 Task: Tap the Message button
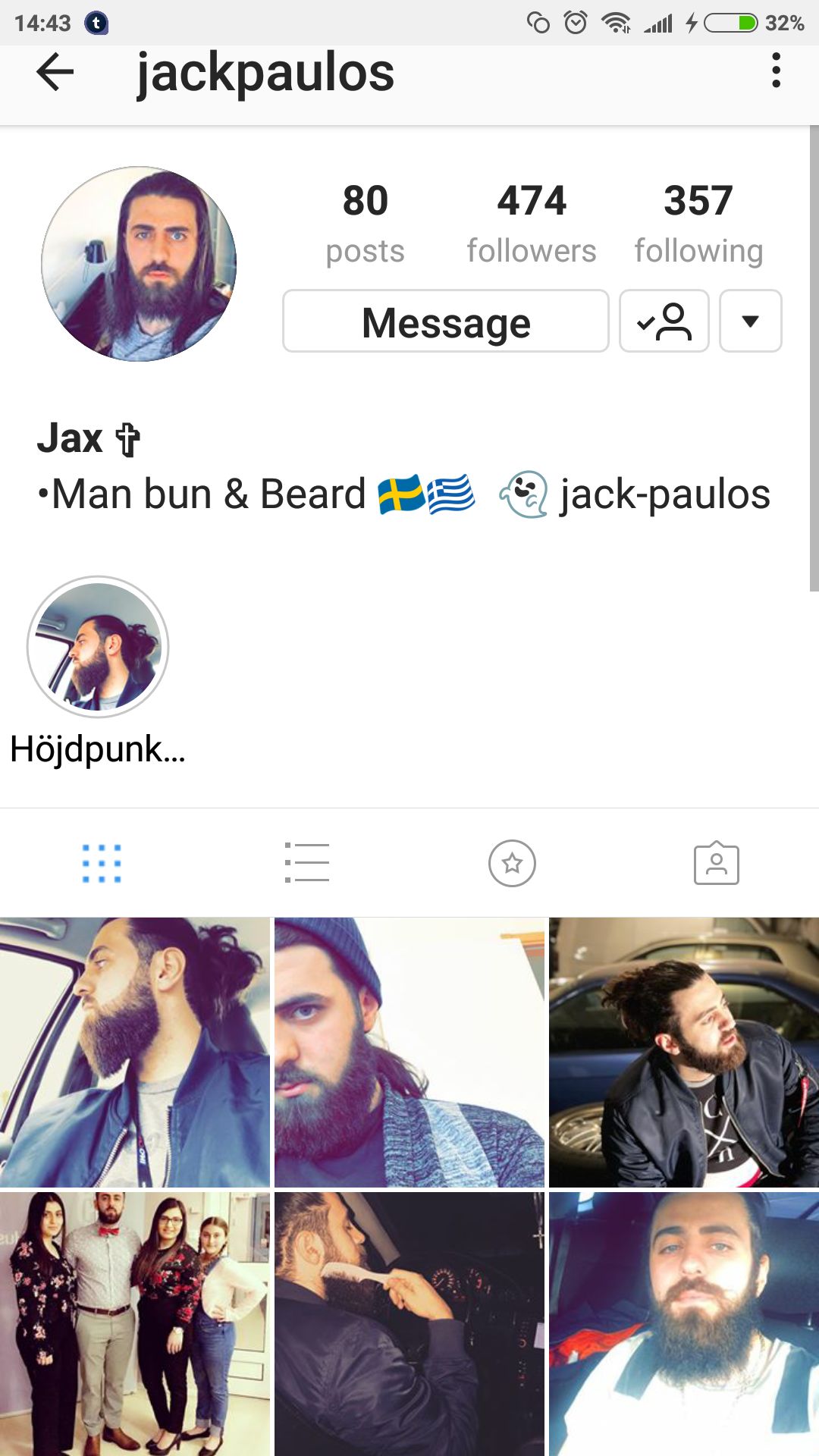446,321
